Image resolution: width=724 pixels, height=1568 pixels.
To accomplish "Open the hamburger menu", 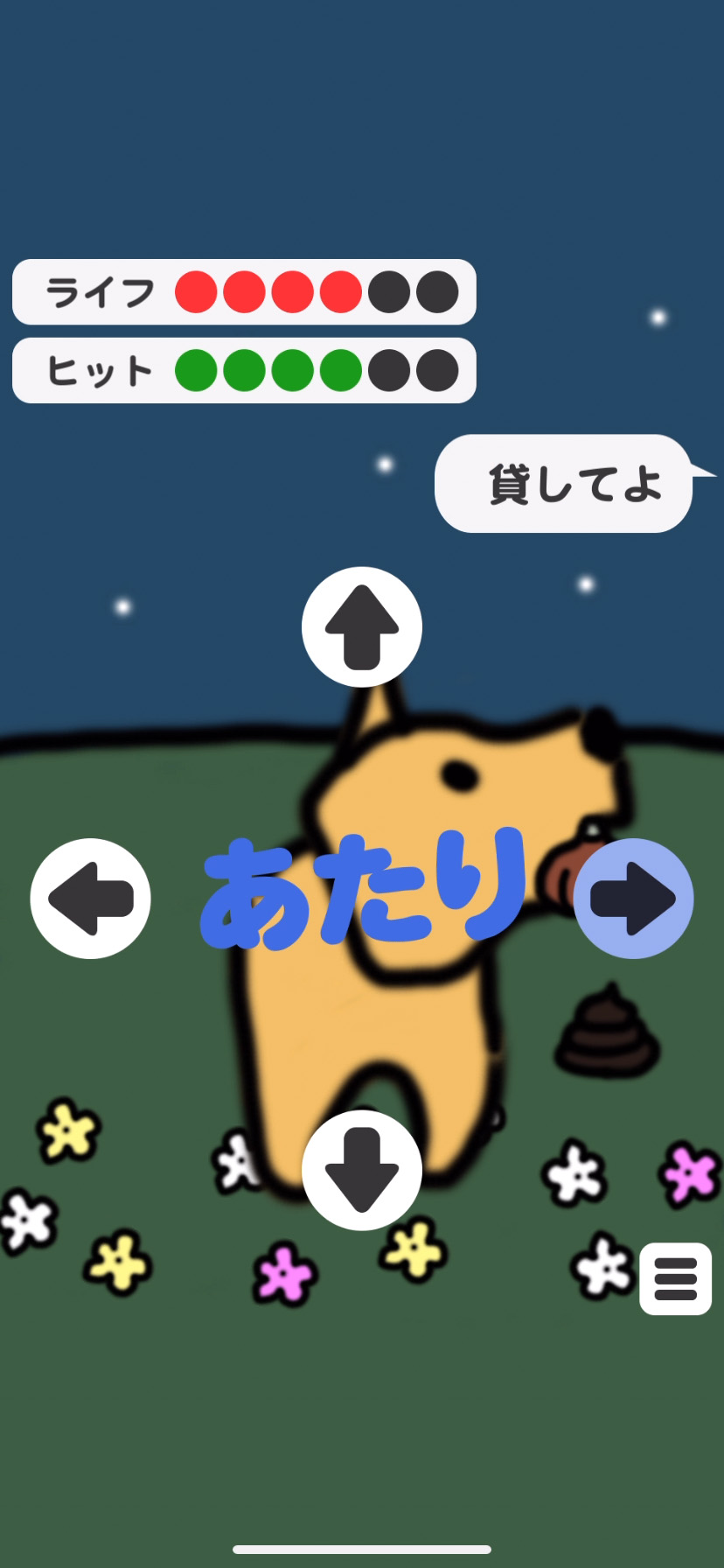I will [675, 1278].
